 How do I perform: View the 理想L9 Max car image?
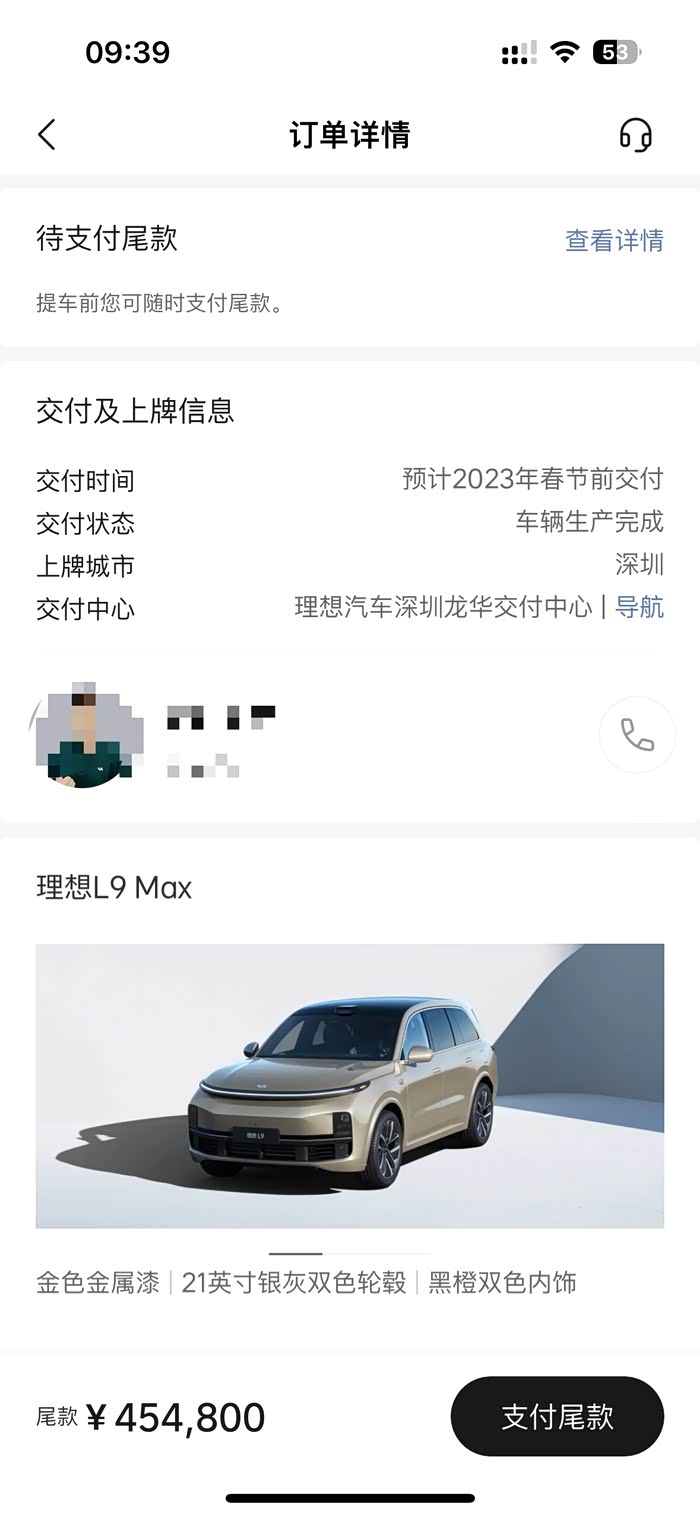tap(350, 1085)
